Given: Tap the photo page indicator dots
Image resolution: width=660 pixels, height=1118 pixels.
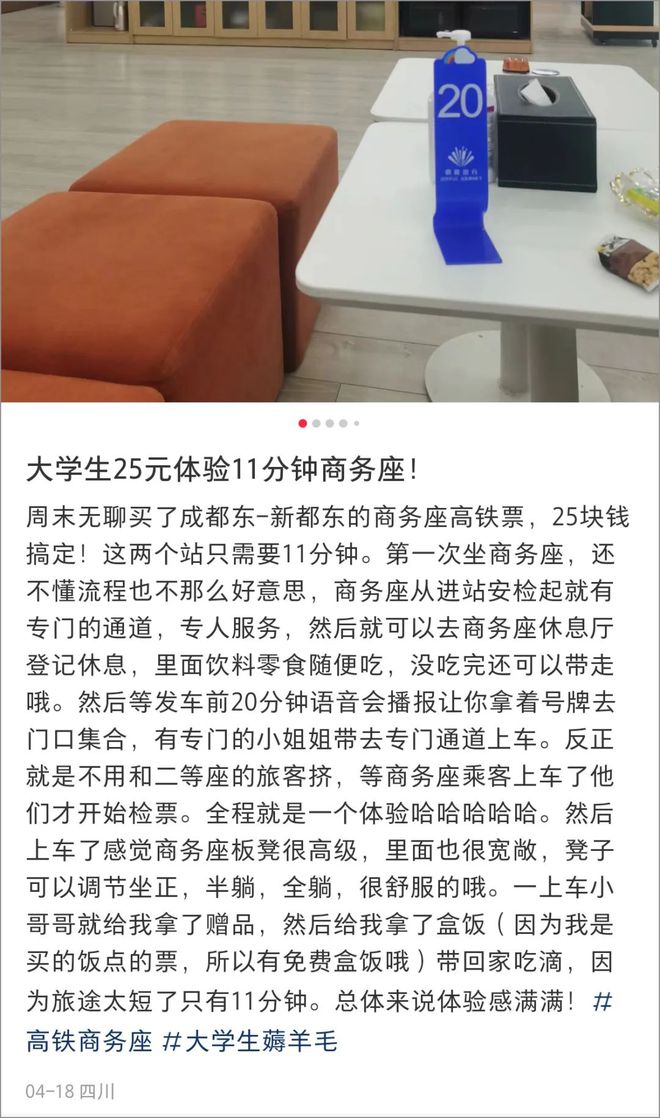Looking at the screenshot, I should tap(329, 423).
